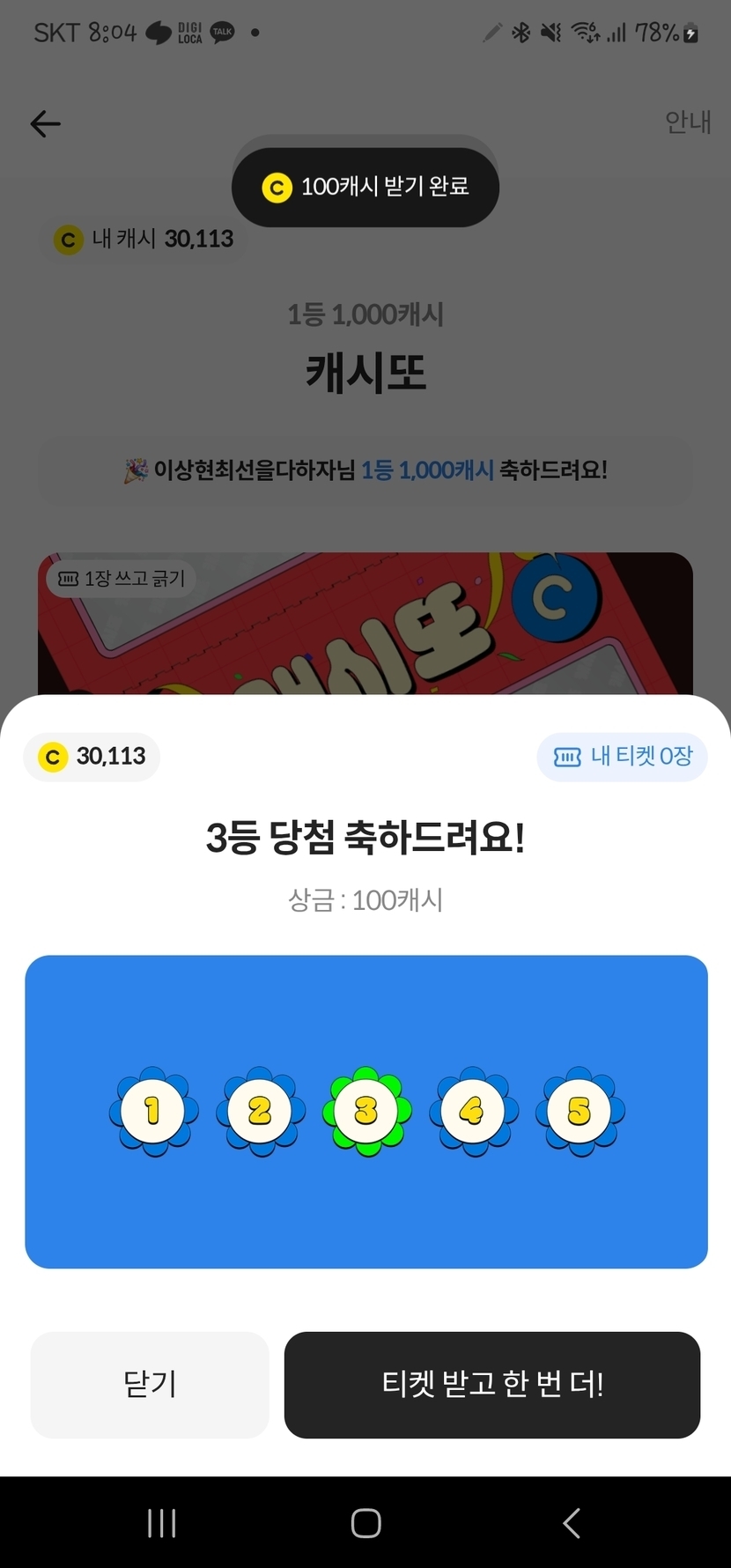The height and width of the screenshot is (1568, 731).
Task: Tap 티켓 받고 한 번 더! button
Action: 492,1385
